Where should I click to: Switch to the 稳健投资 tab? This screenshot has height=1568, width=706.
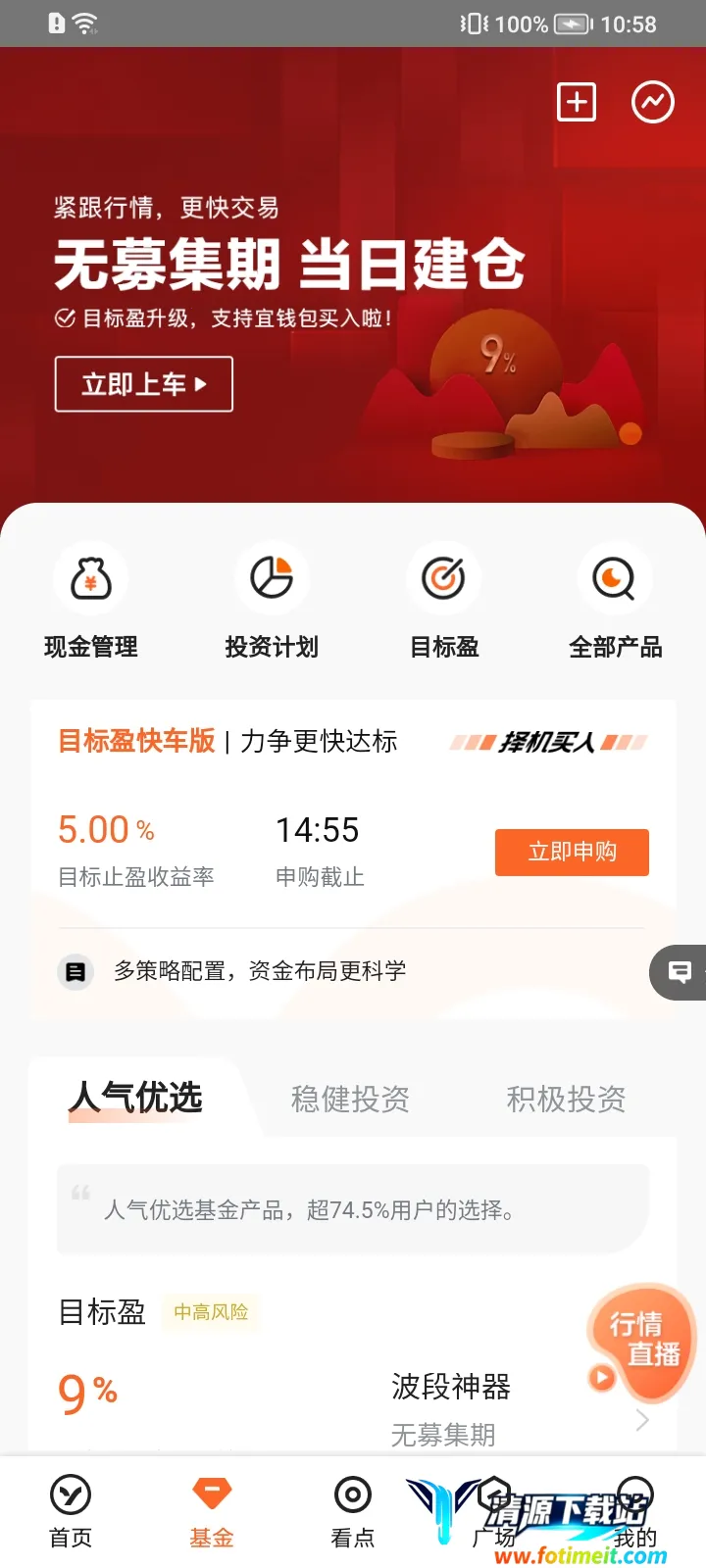click(x=350, y=1100)
